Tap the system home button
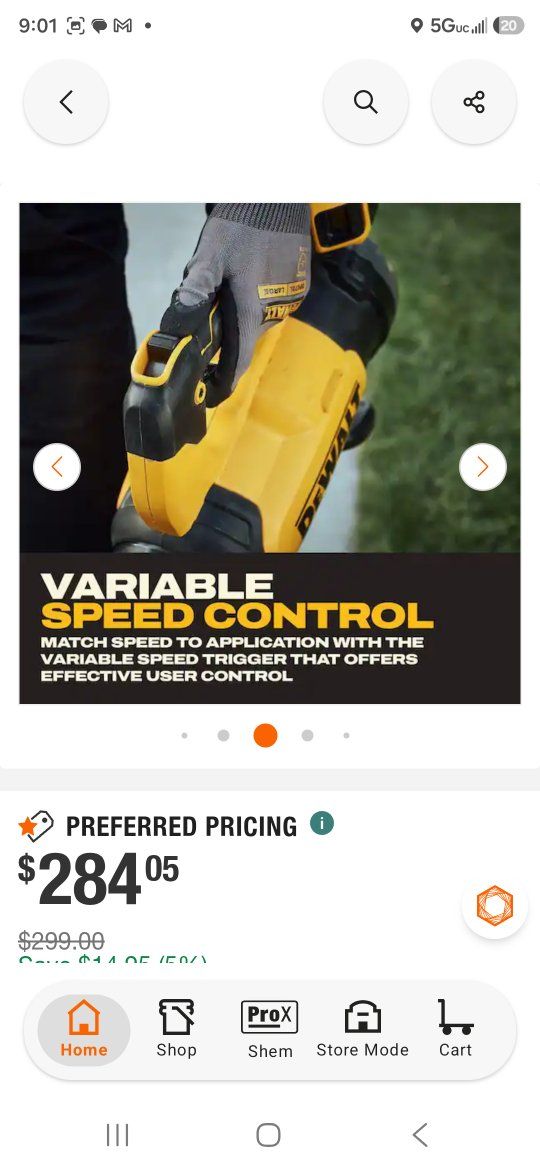Image resolution: width=540 pixels, height=1170 pixels. tap(269, 1135)
